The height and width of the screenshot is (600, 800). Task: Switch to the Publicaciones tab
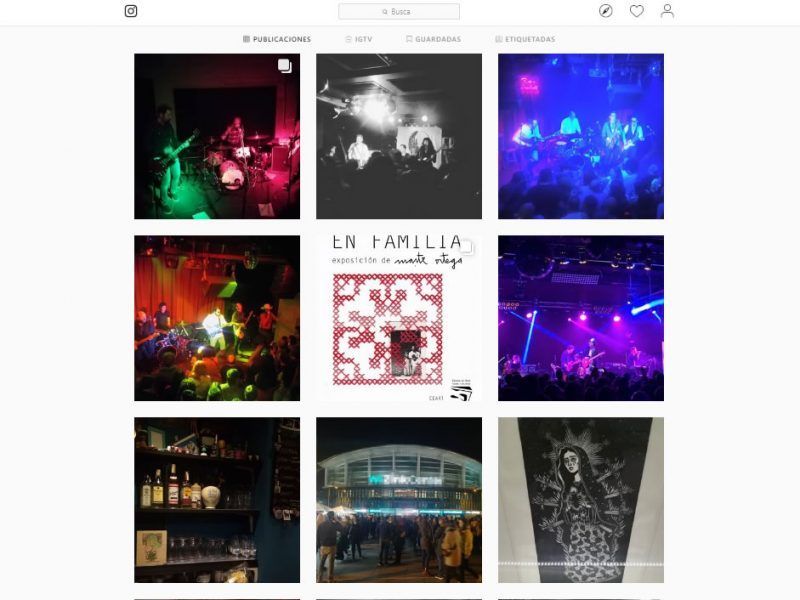point(277,39)
